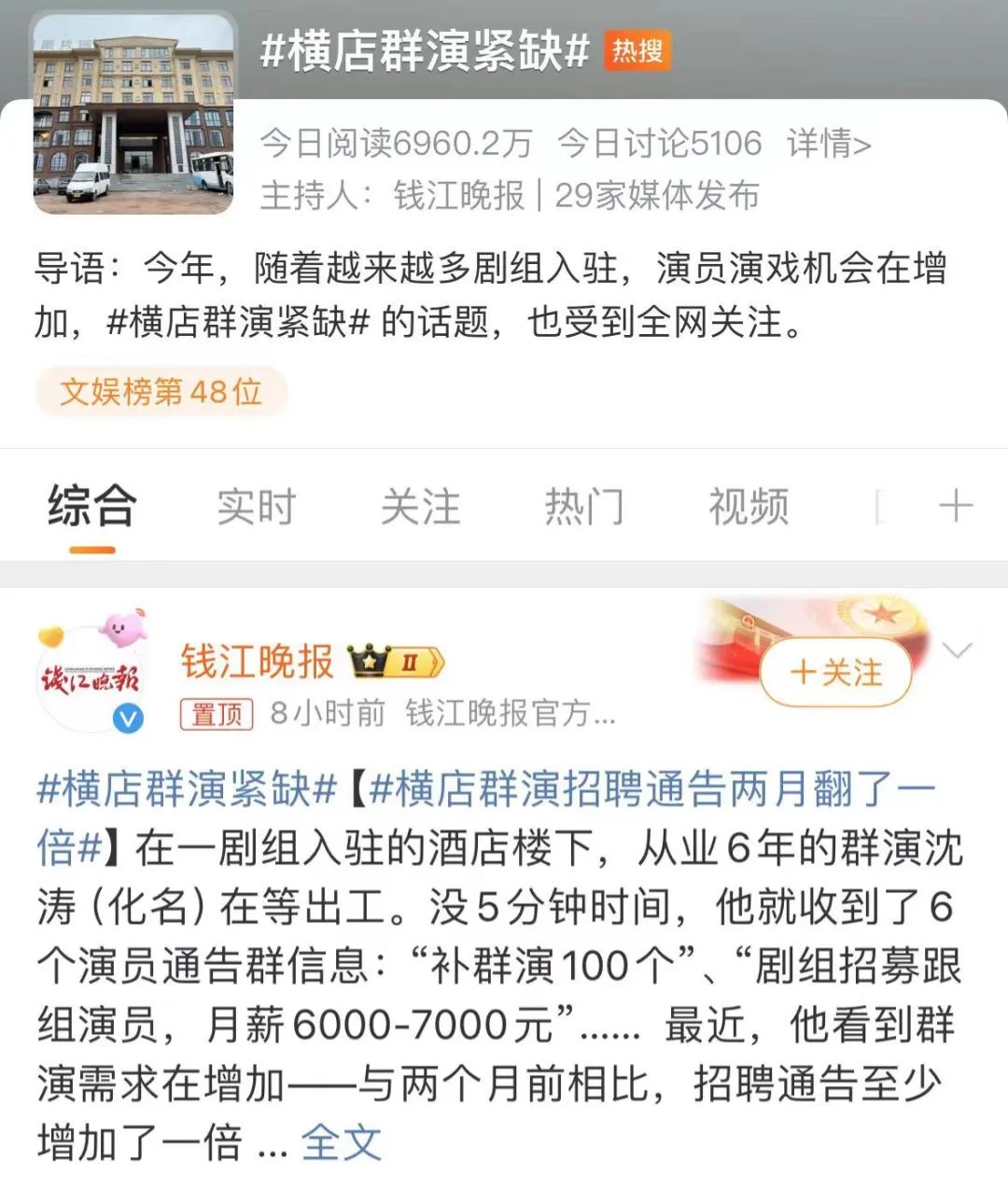Viewport: 1008px width, 1187px height.
Task: Switch to the 综合 tab
Action: [92, 508]
